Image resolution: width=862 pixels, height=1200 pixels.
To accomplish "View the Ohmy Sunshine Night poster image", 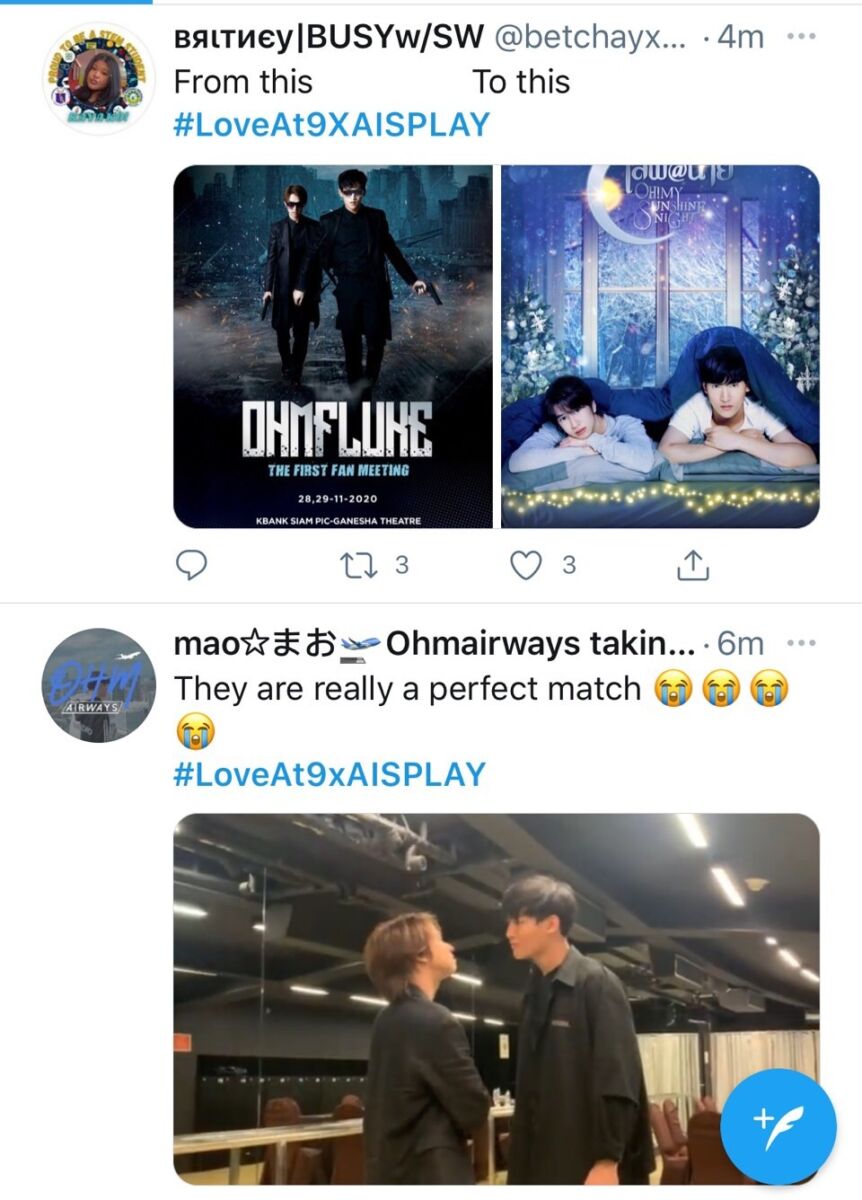I will 660,346.
